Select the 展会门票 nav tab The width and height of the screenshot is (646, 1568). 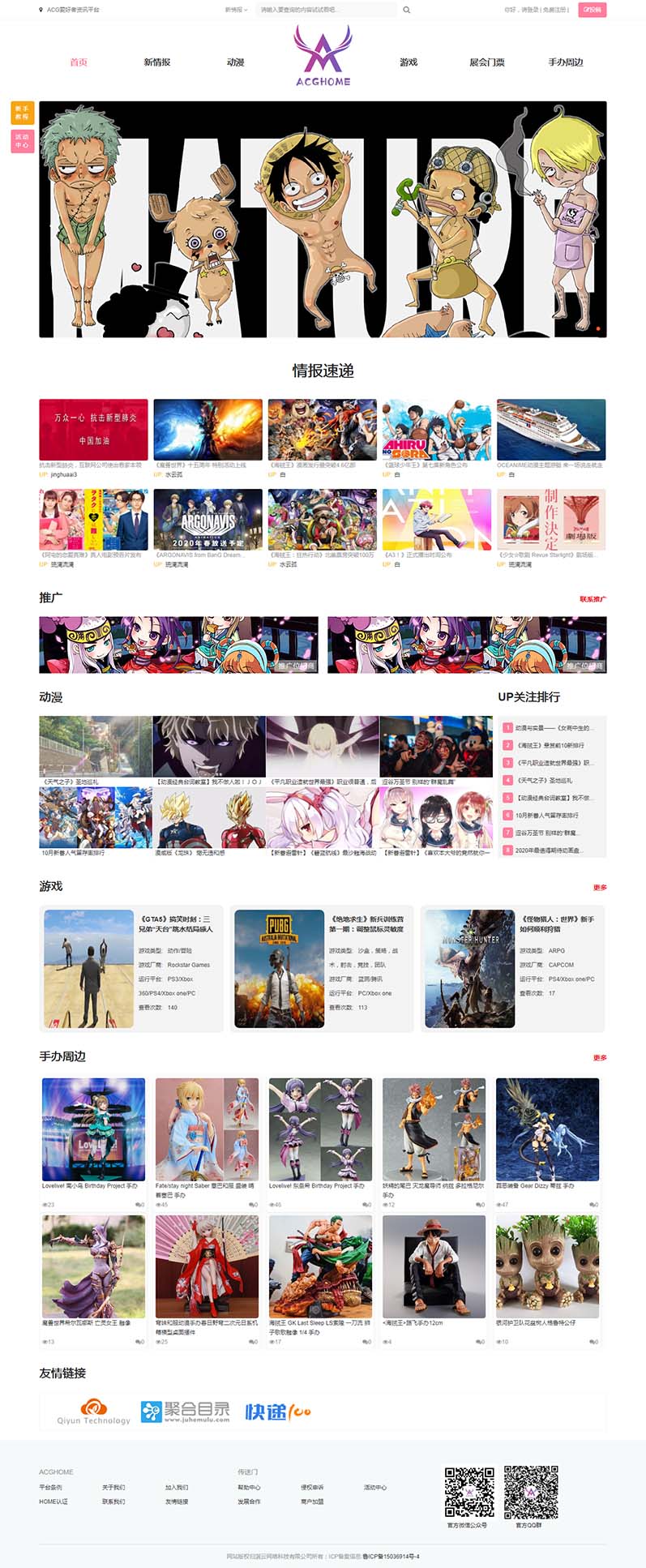[487, 62]
